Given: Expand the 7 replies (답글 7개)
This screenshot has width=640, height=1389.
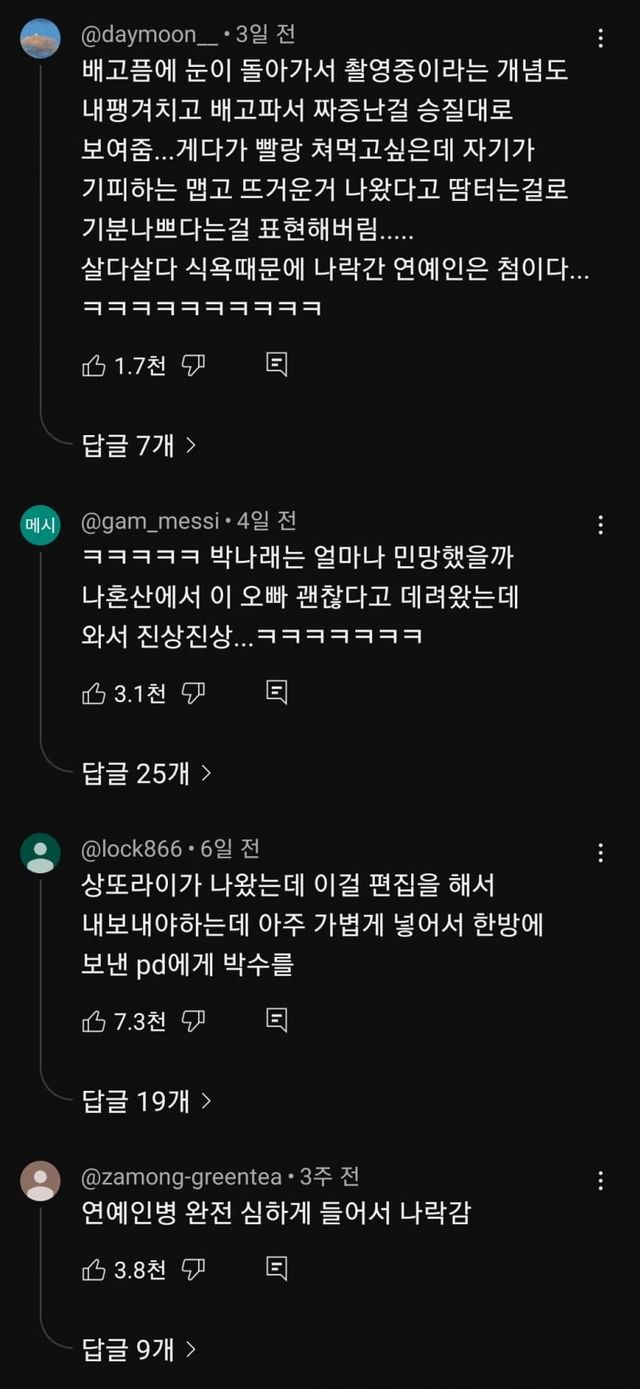Looking at the screenshot, I should coord(138,446).
